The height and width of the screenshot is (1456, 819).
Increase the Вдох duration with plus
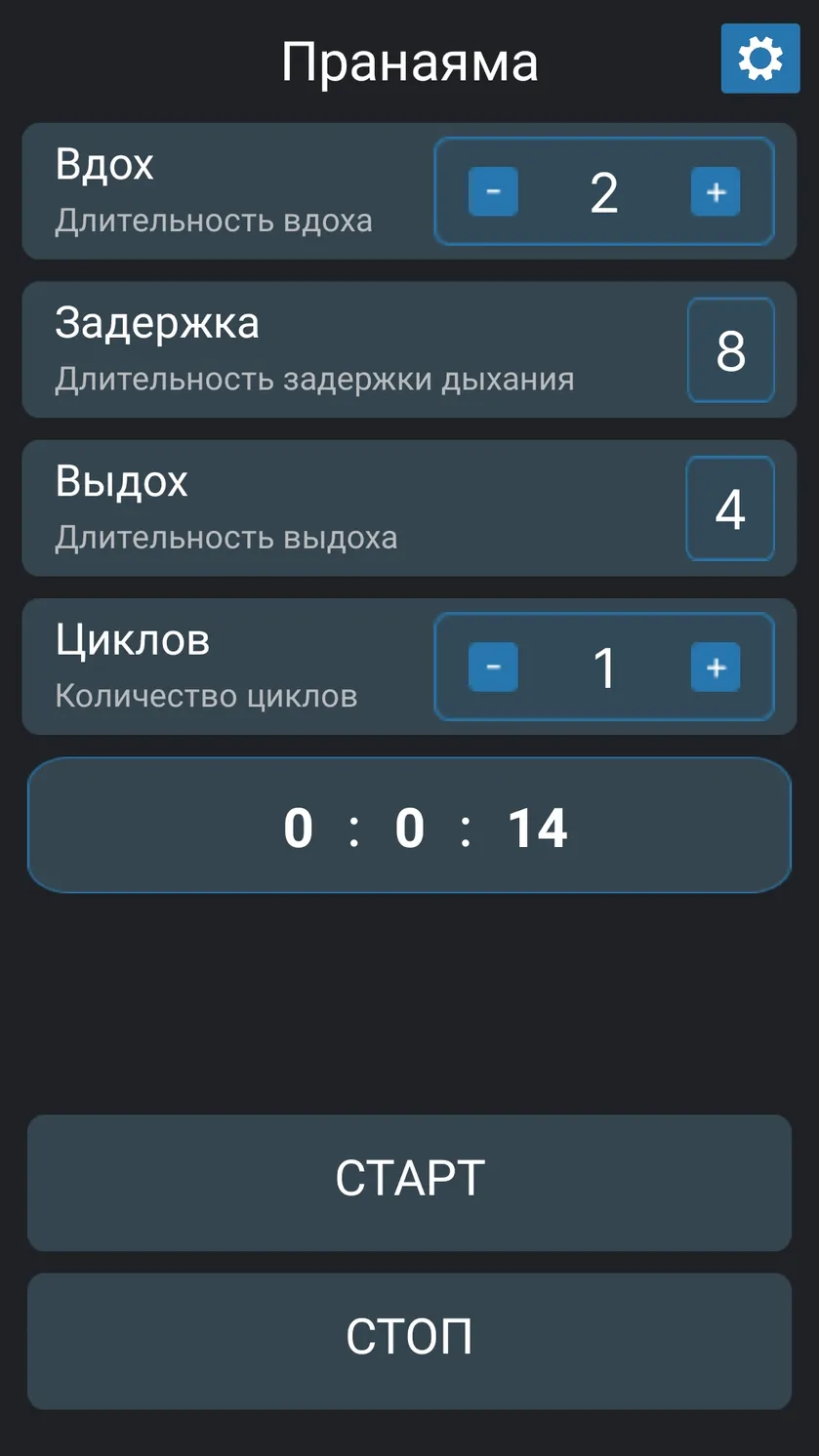point(716,191)
